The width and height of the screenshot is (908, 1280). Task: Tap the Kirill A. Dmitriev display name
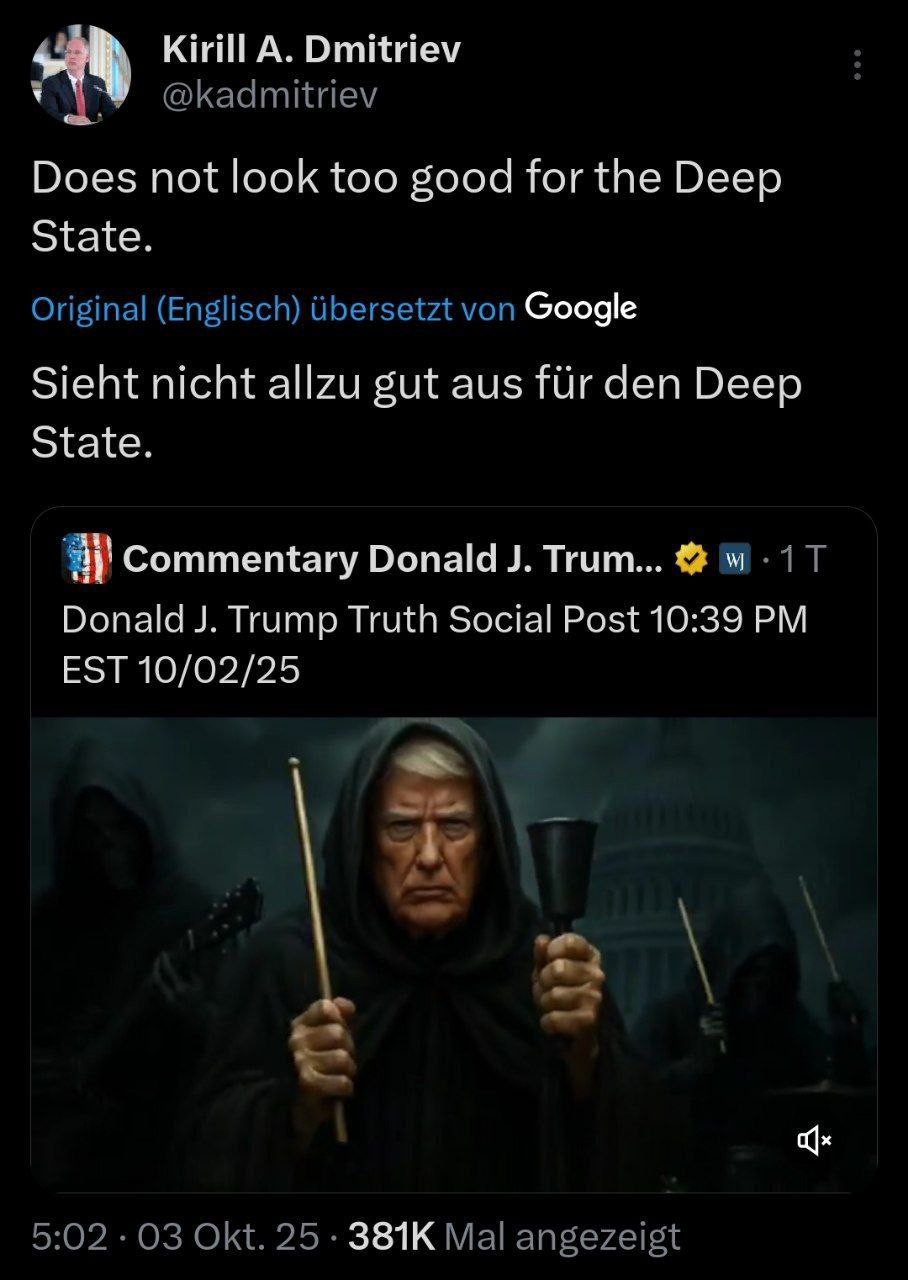click(311, 48)
